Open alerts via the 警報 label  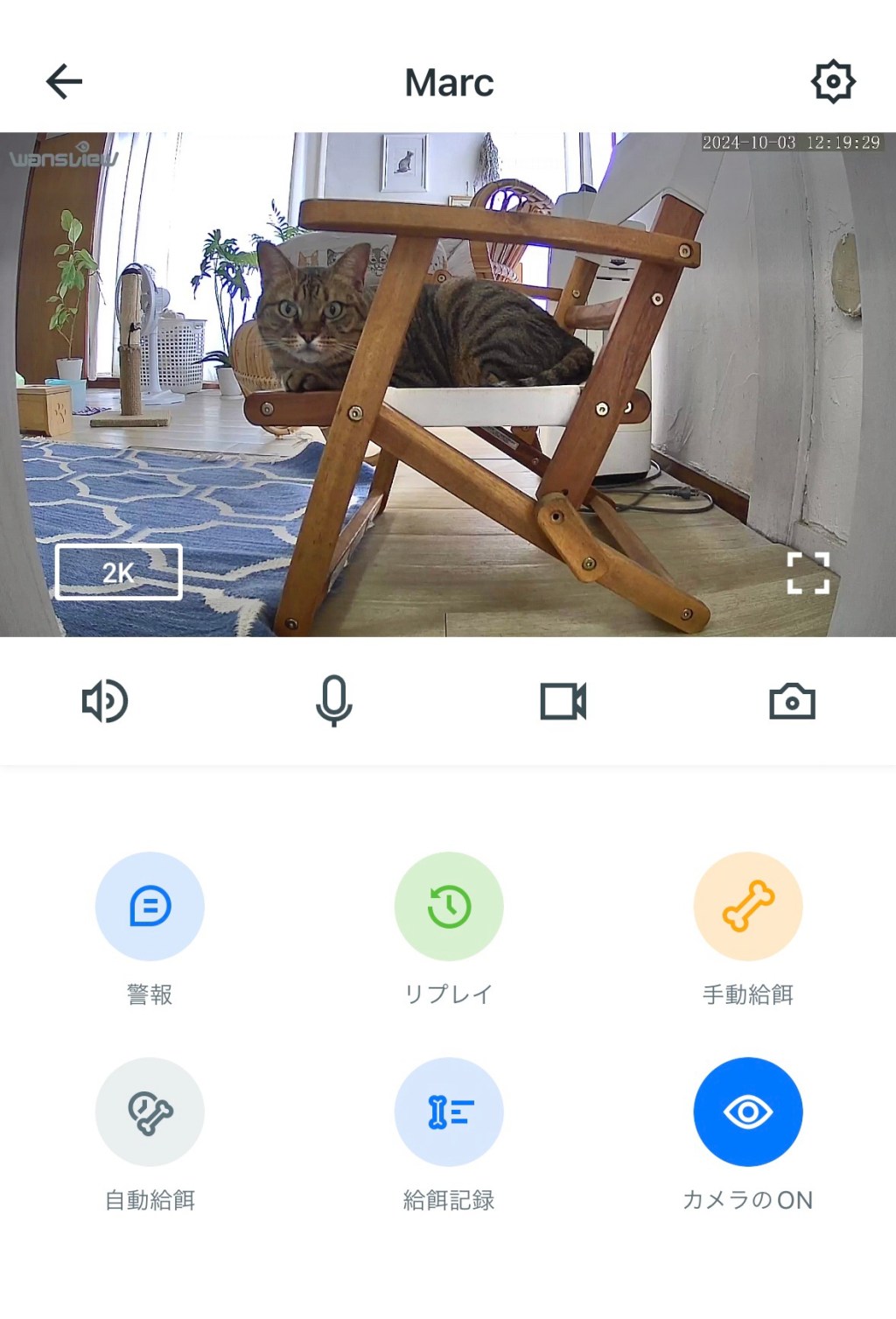150,993
